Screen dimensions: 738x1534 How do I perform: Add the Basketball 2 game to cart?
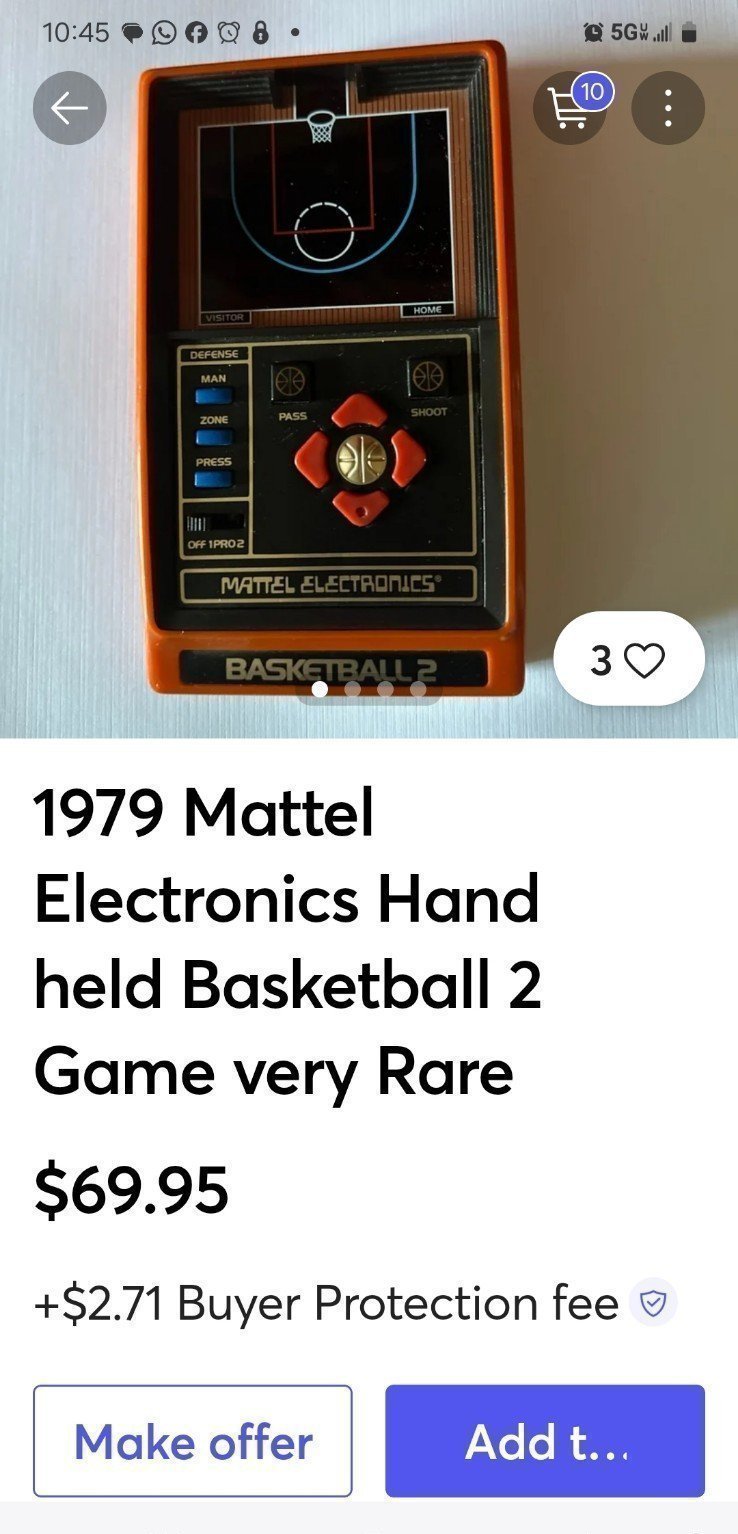click(x=545, y=1441)
